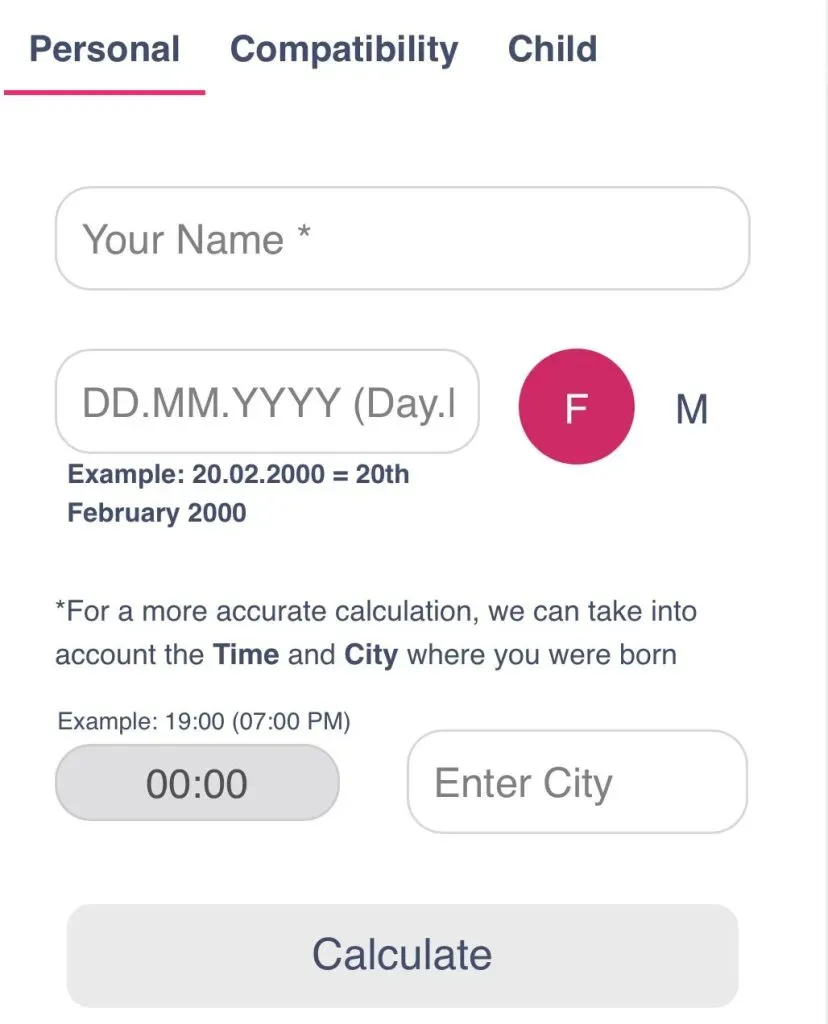Tap the Enter City field
The height and width of the screenshot is (1024, 828).
click(577, 782)
